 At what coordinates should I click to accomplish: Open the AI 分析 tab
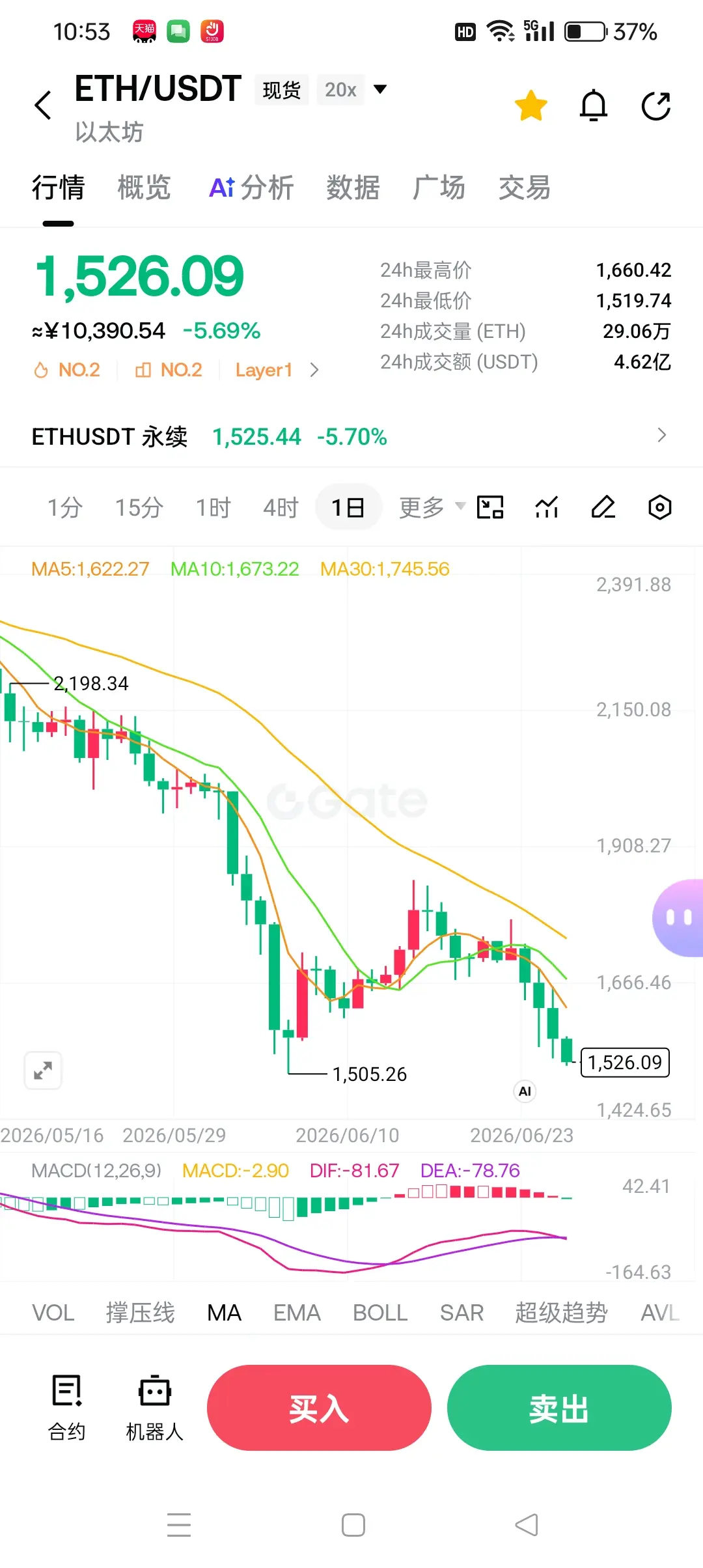pyautogui.click(x=251, y=188)
